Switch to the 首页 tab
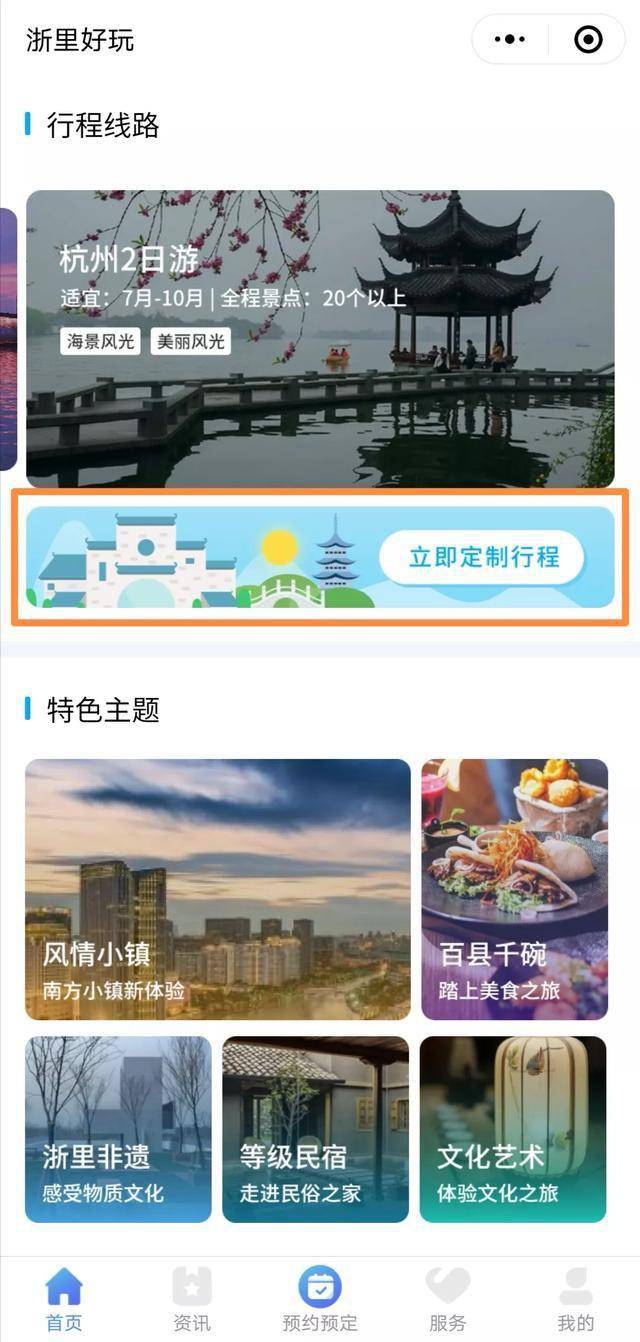Viewport: 640px width, 1342px height. (x=64, y=1299)
